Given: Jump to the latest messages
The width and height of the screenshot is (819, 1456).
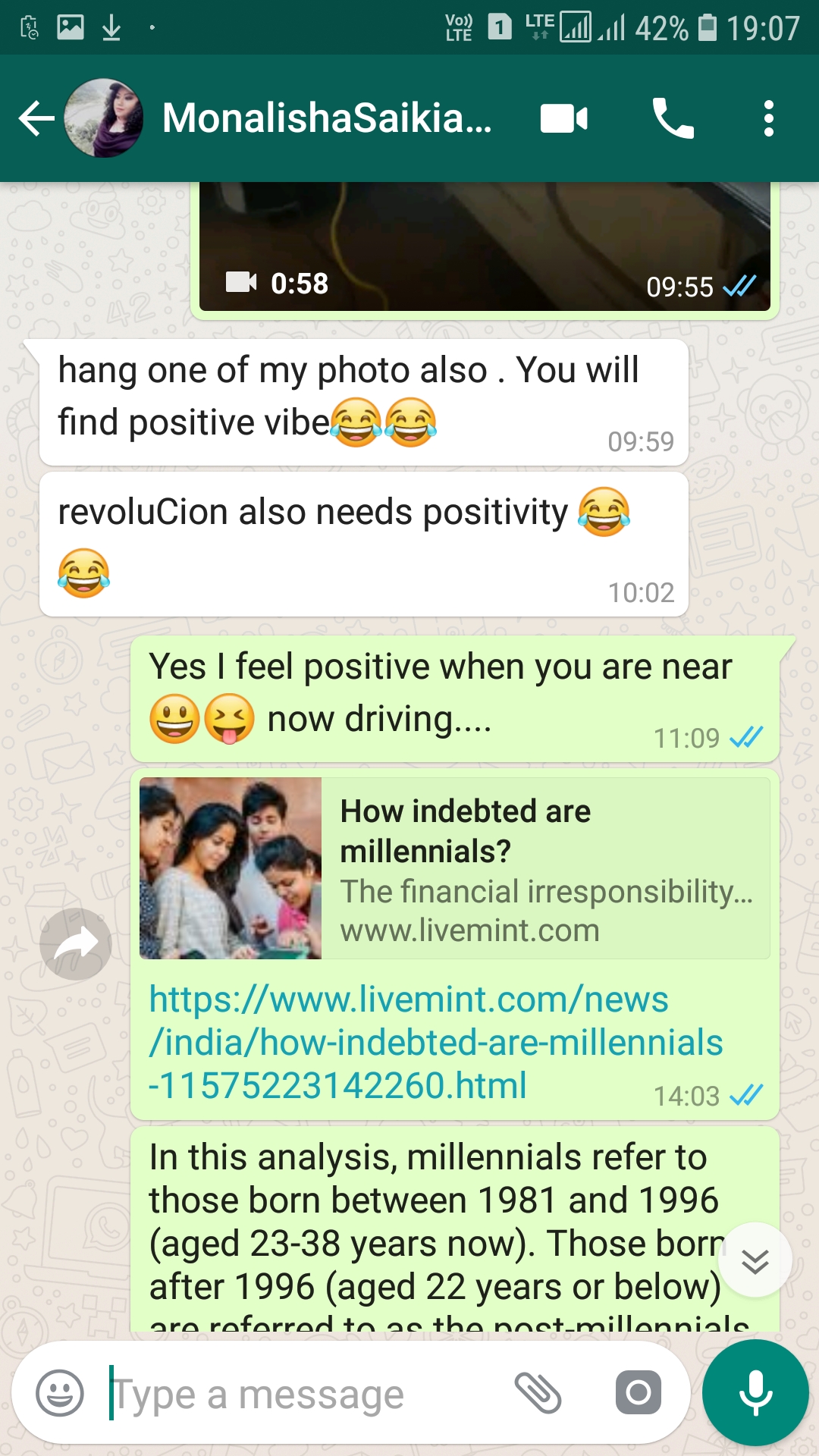Looking at the screenshot, I should pos(755,1260).
